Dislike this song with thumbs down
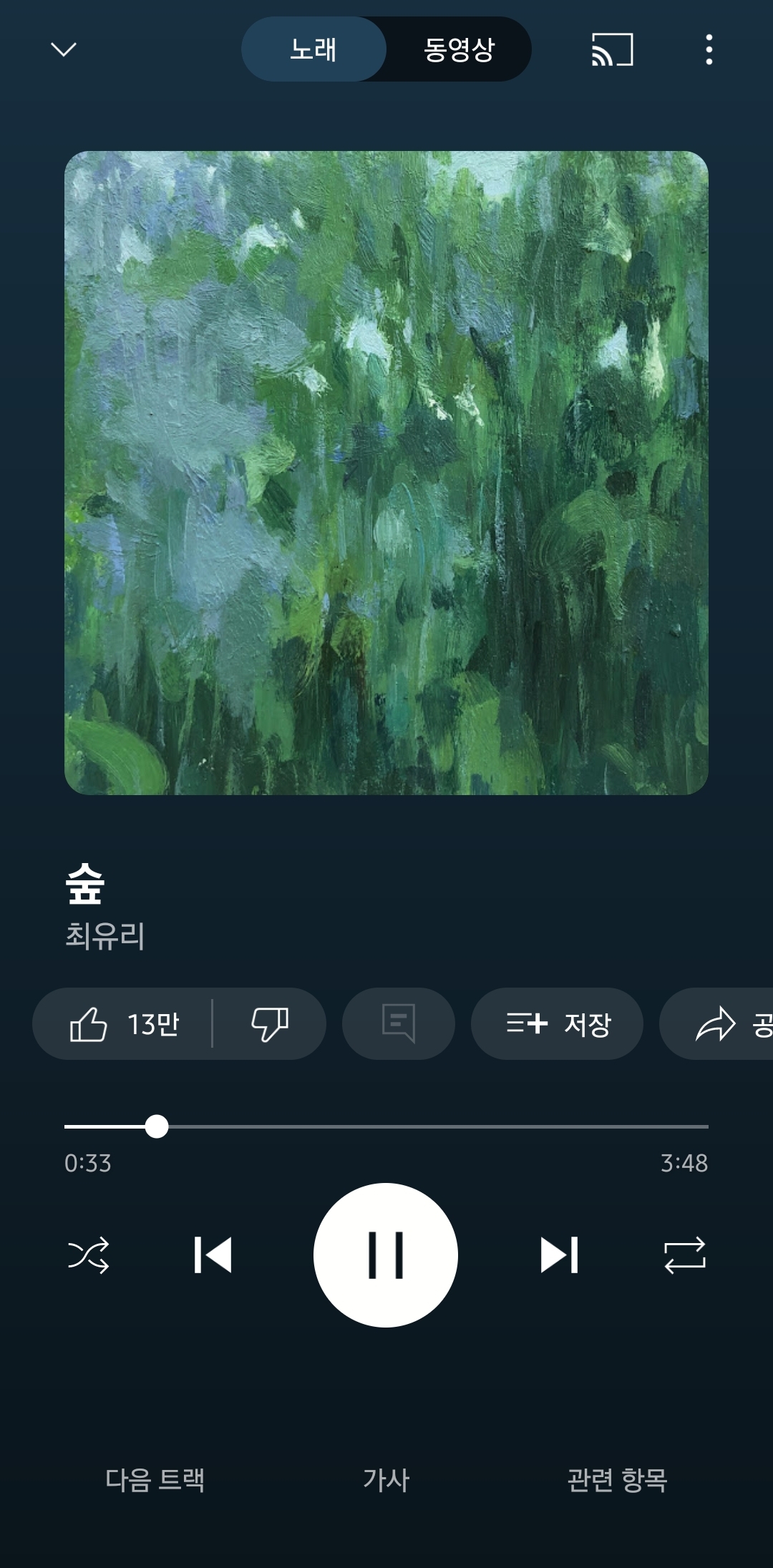 pyautogui.click(x=270, y=1024)
